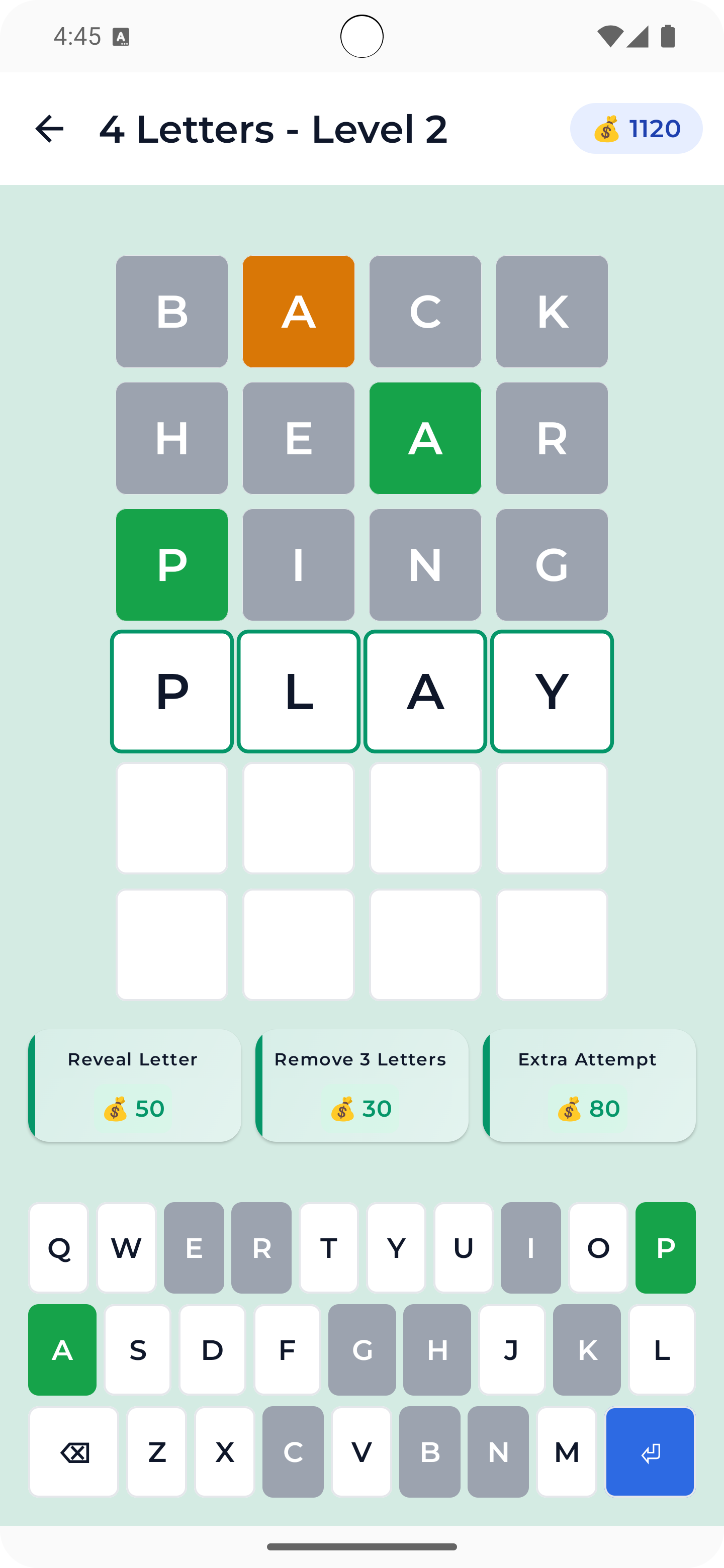Tap the green P key
This screenshot has height=1568, width=724.
click(665, 1247)
